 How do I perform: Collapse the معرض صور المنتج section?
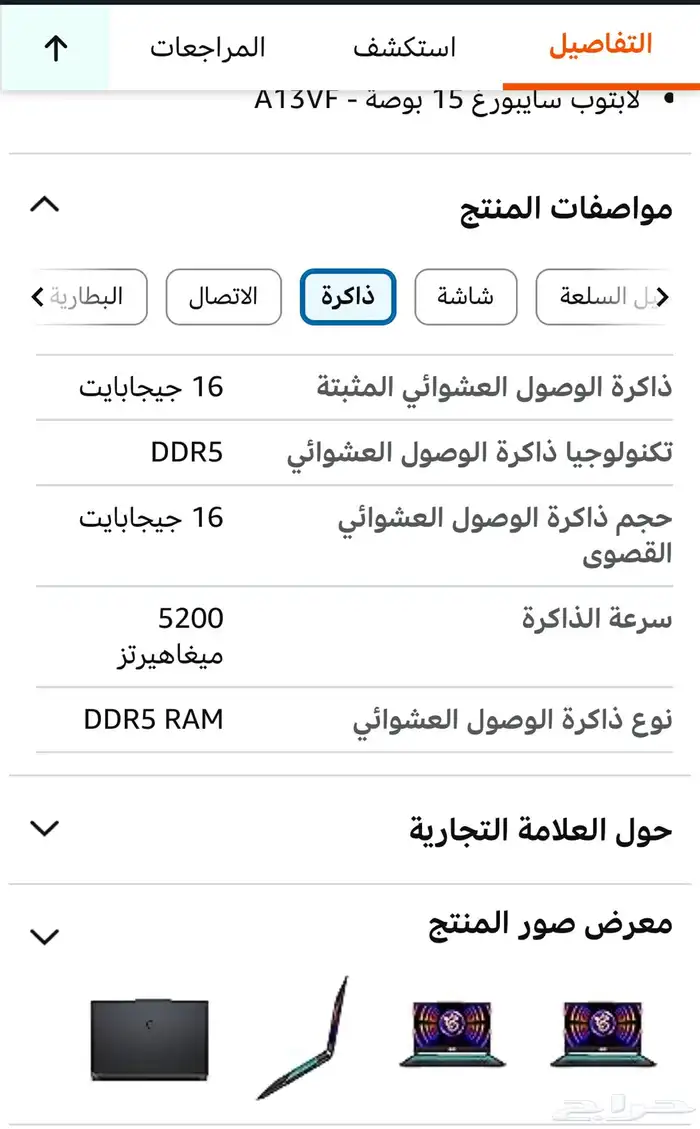point(45,936)
